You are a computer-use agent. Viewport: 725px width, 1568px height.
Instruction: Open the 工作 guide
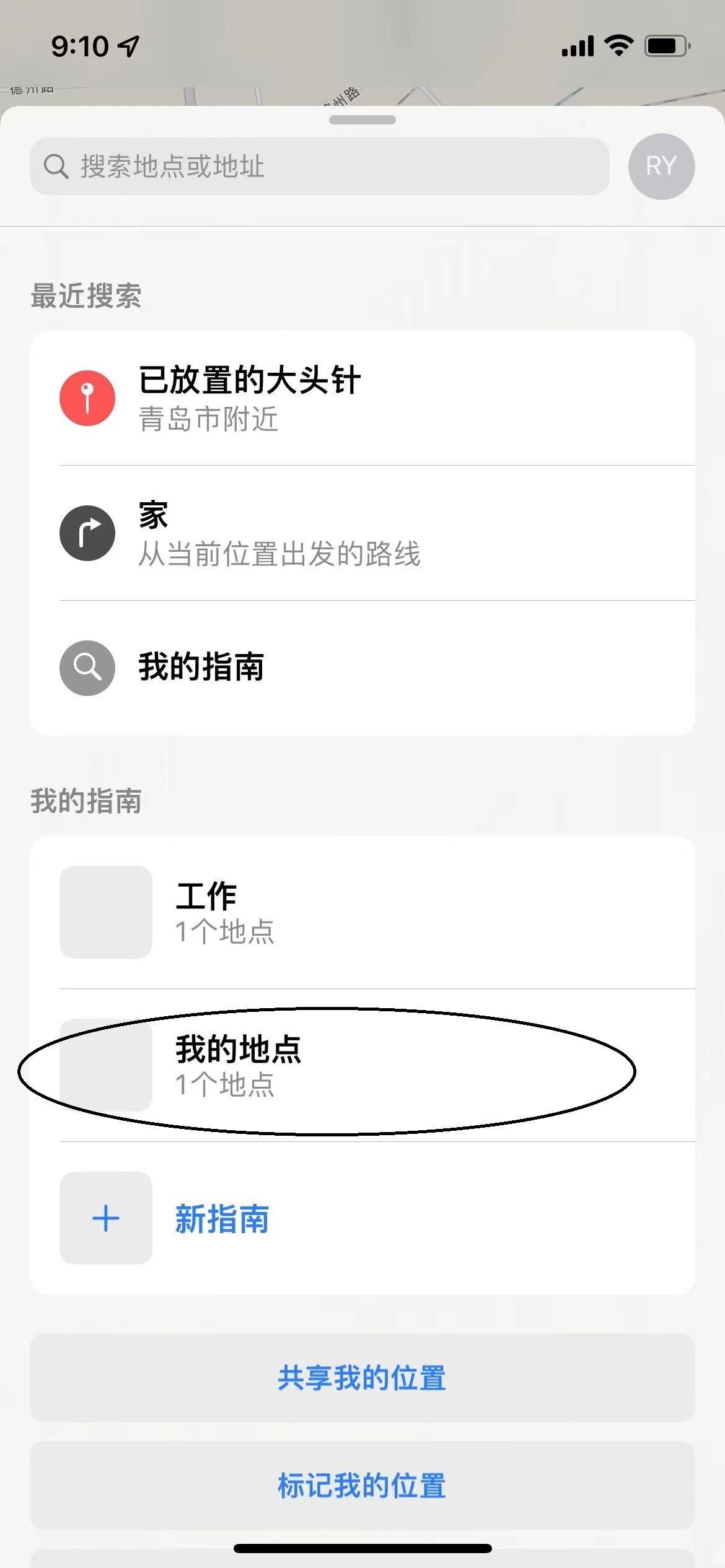pos(362,912)
